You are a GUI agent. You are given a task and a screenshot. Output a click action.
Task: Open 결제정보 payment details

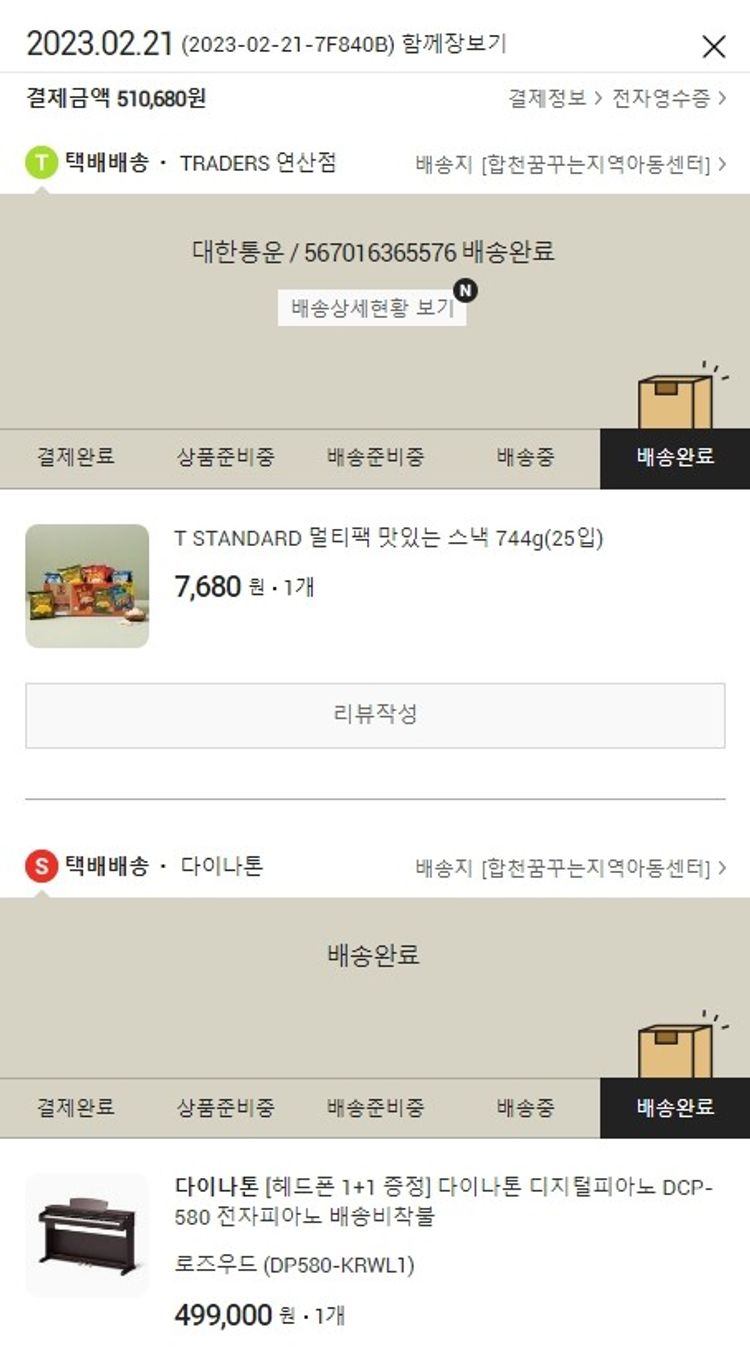click(x=555, y=98)
